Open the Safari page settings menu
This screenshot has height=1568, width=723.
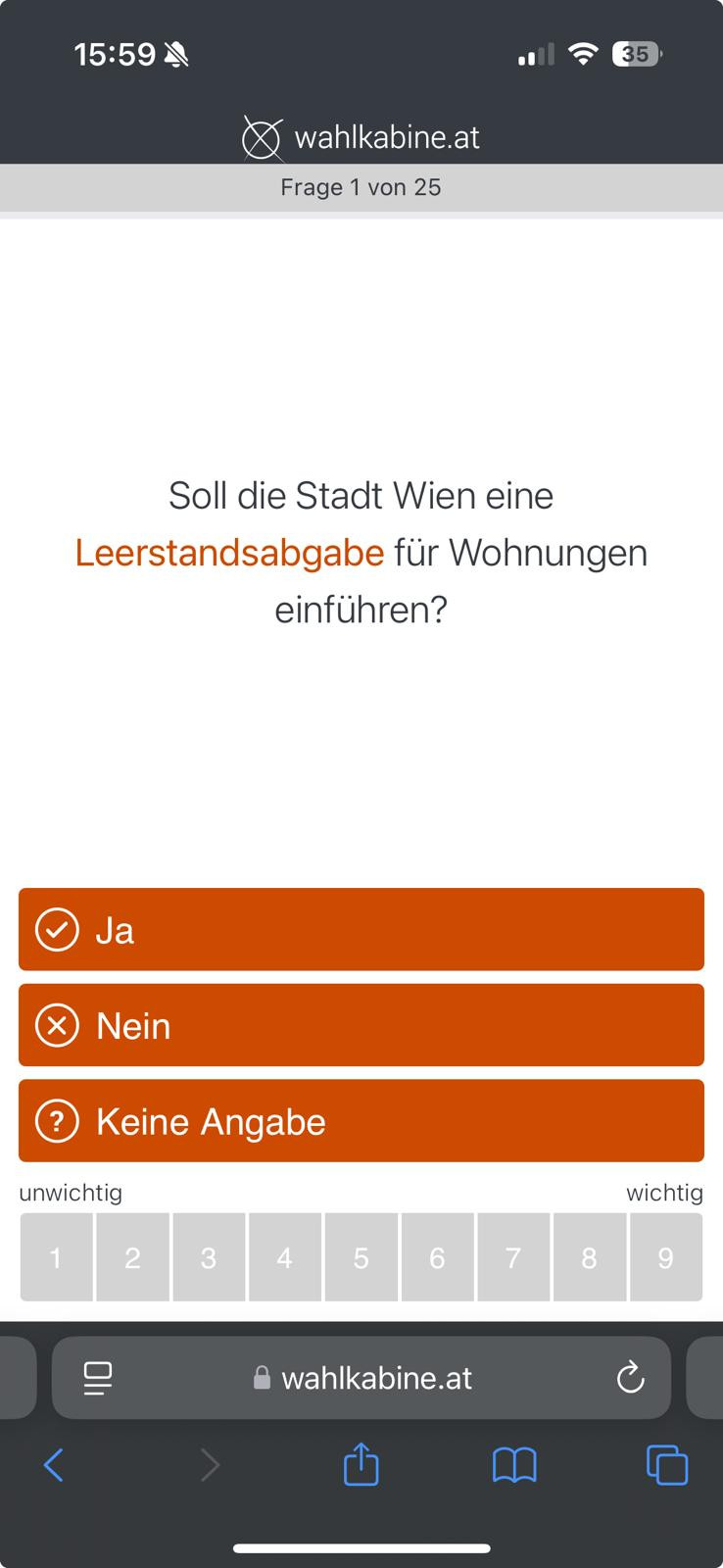97,1378
